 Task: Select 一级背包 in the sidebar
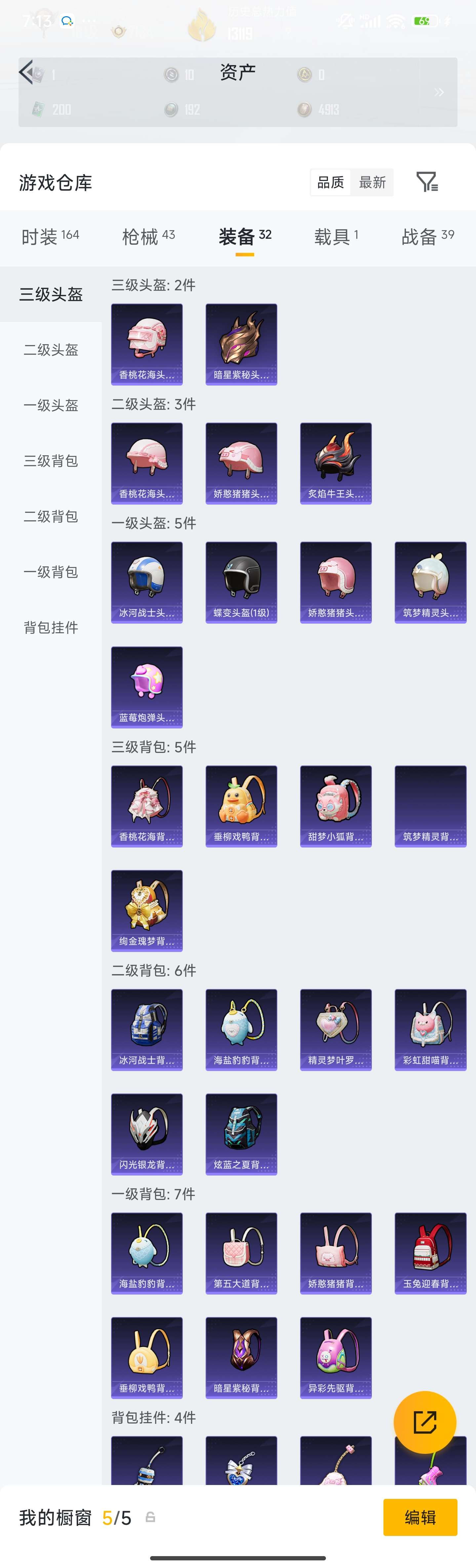pos(51,572)
